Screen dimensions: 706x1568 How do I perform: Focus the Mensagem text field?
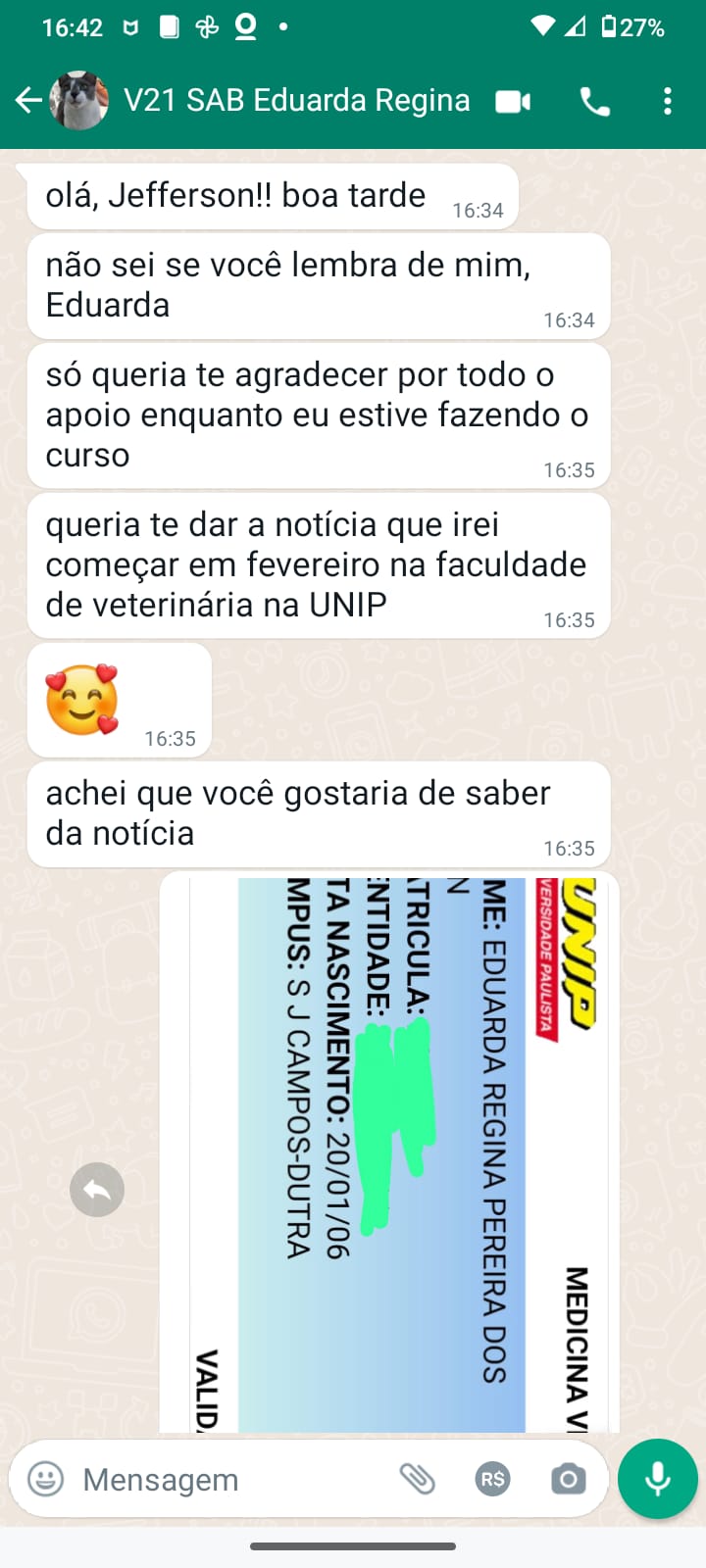[226, 1479]
